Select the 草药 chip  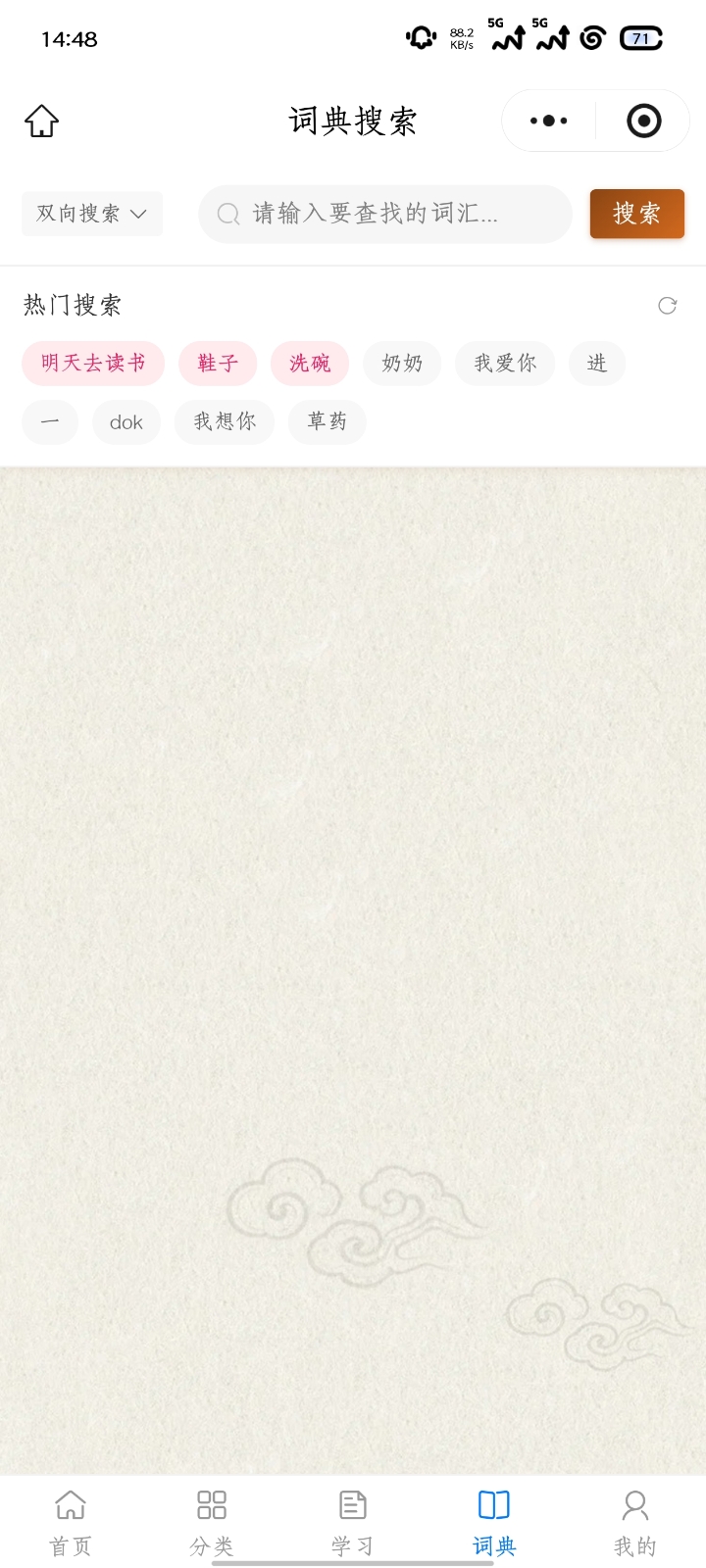pos(328,422)
